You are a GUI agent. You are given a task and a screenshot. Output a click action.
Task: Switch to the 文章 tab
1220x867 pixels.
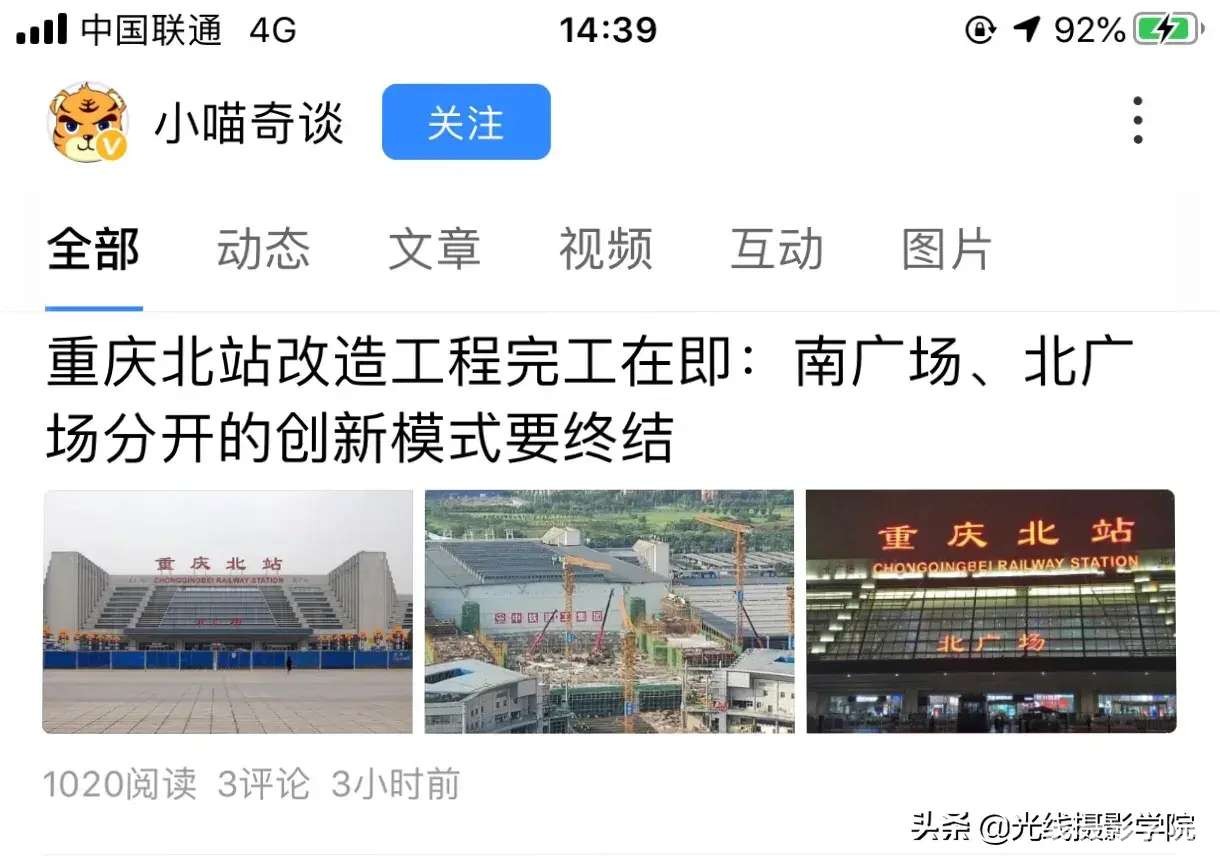(x=434, y=249)
